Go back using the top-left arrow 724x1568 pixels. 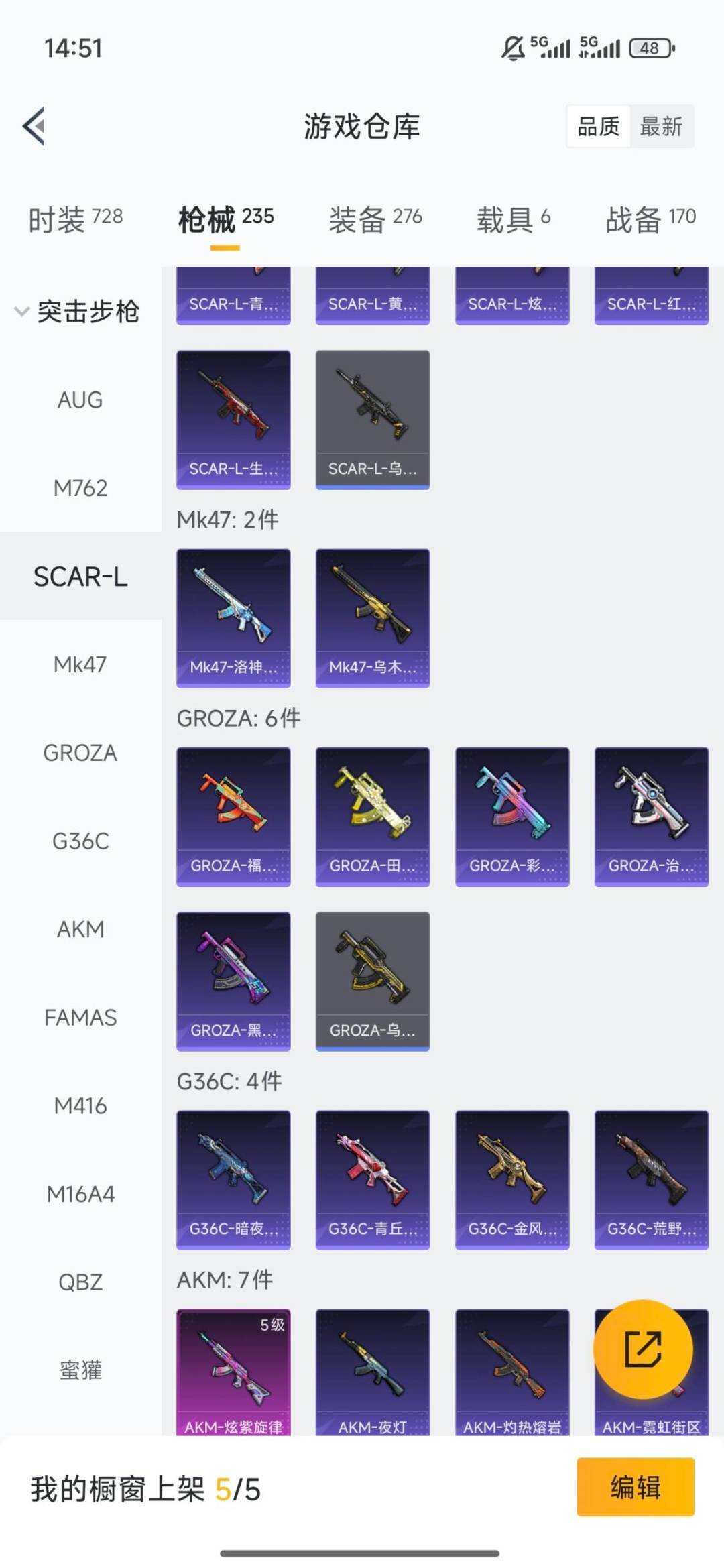[x=35, y=126]
